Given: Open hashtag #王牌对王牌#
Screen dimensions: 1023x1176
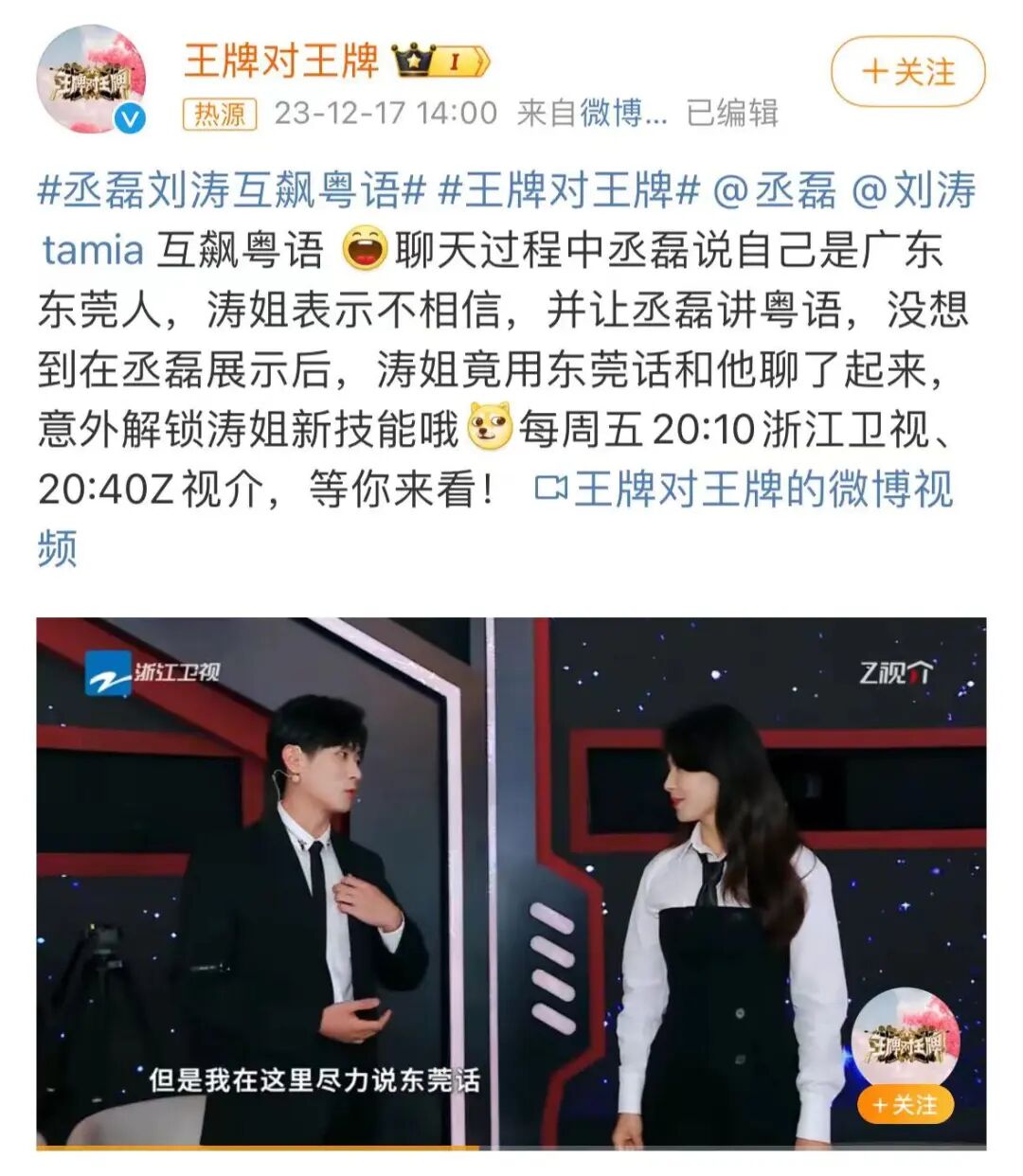Looking at the screenshot, I should (568, 189).
